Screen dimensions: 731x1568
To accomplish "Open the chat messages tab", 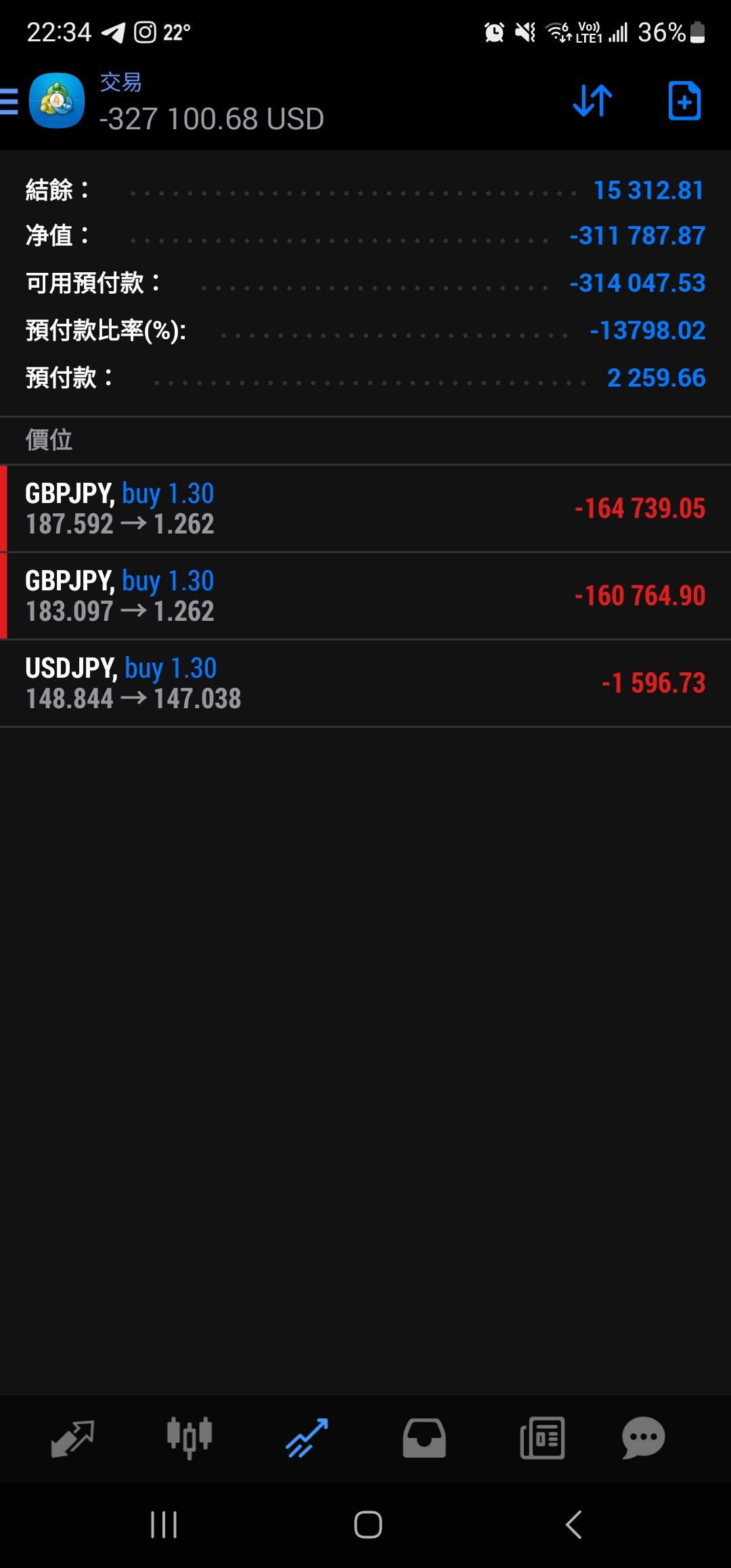I will pos(644,1438).
